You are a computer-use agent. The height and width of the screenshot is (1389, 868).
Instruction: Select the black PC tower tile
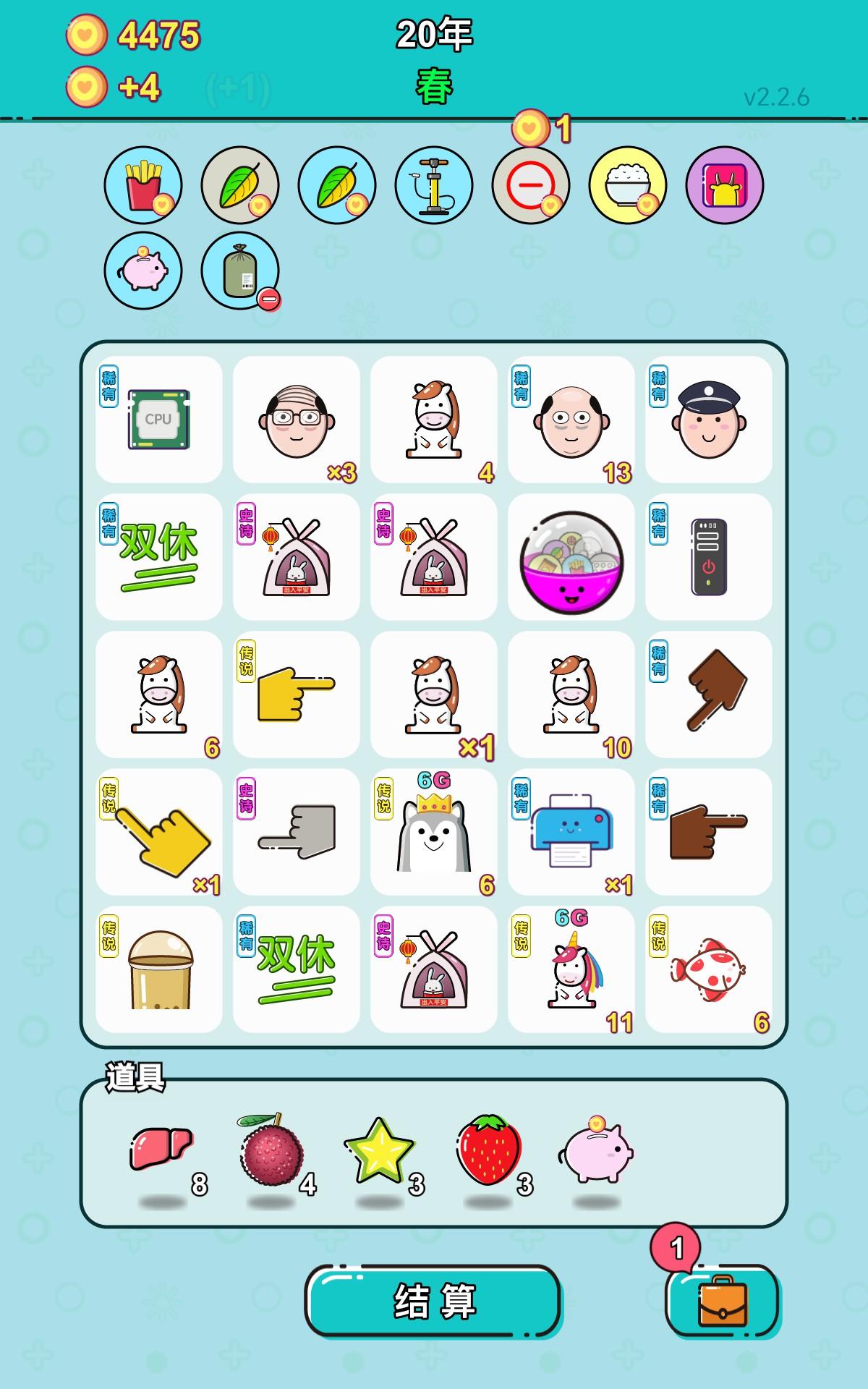[709, 557]
